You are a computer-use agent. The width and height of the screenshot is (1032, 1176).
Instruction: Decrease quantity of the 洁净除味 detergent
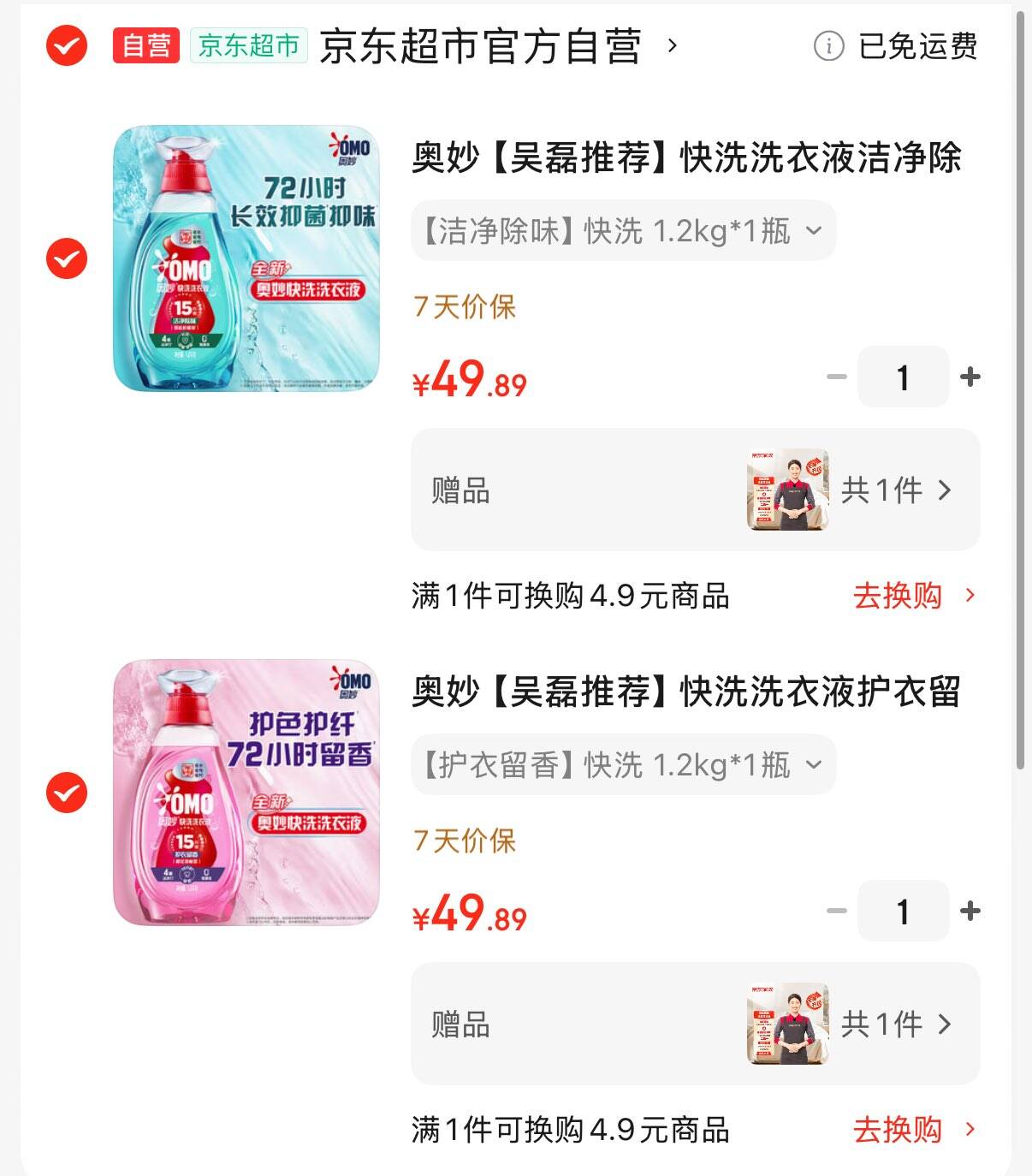pyautogui.click(x=836, y=377)
